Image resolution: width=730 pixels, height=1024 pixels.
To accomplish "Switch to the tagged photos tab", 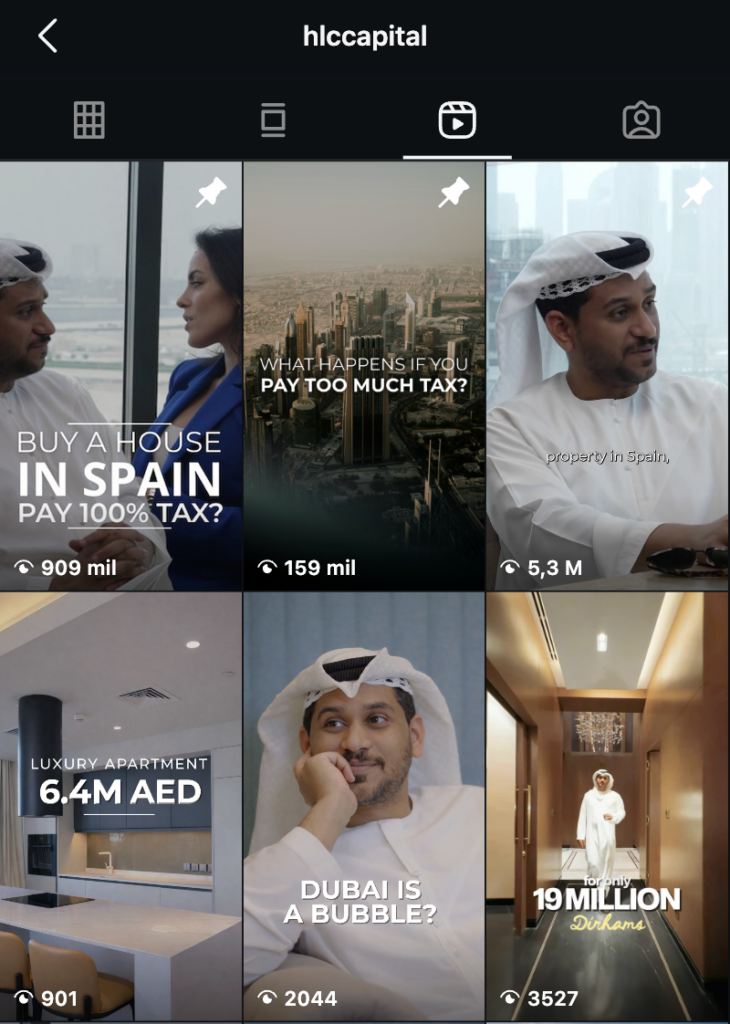I will (x=641, y=121).
